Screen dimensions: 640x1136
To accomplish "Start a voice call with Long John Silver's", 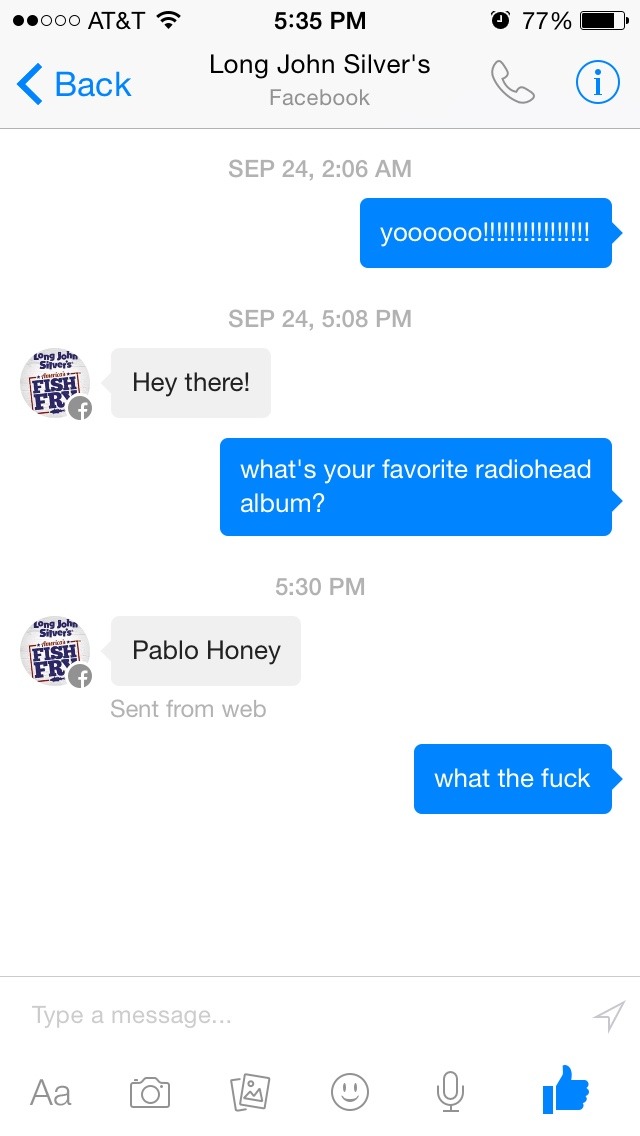I will pyautogui.click(x=513, y=84).
